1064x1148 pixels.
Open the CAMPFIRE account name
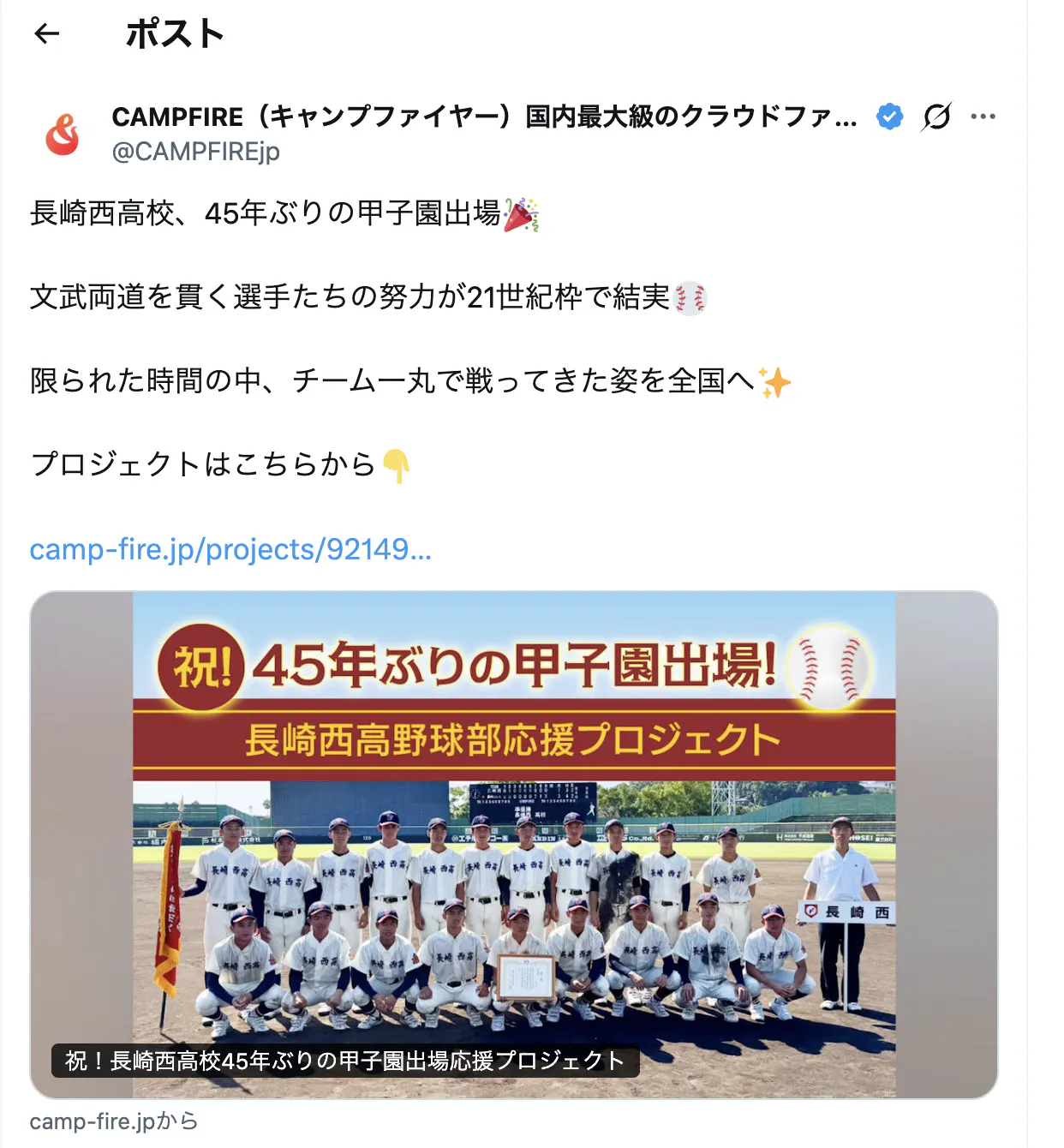point(484,117)
